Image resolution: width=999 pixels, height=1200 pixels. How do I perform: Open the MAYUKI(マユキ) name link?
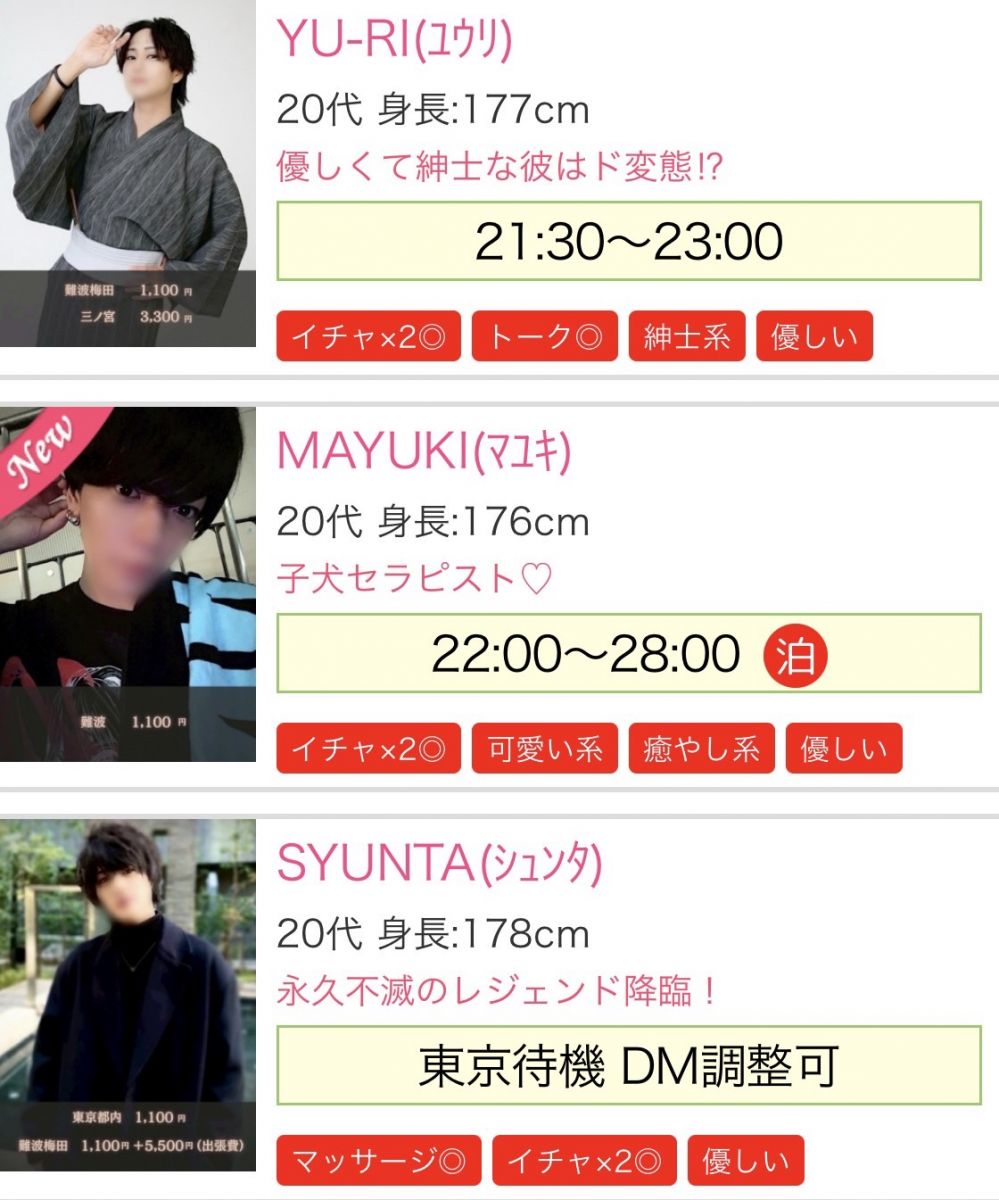click(424, 452)
